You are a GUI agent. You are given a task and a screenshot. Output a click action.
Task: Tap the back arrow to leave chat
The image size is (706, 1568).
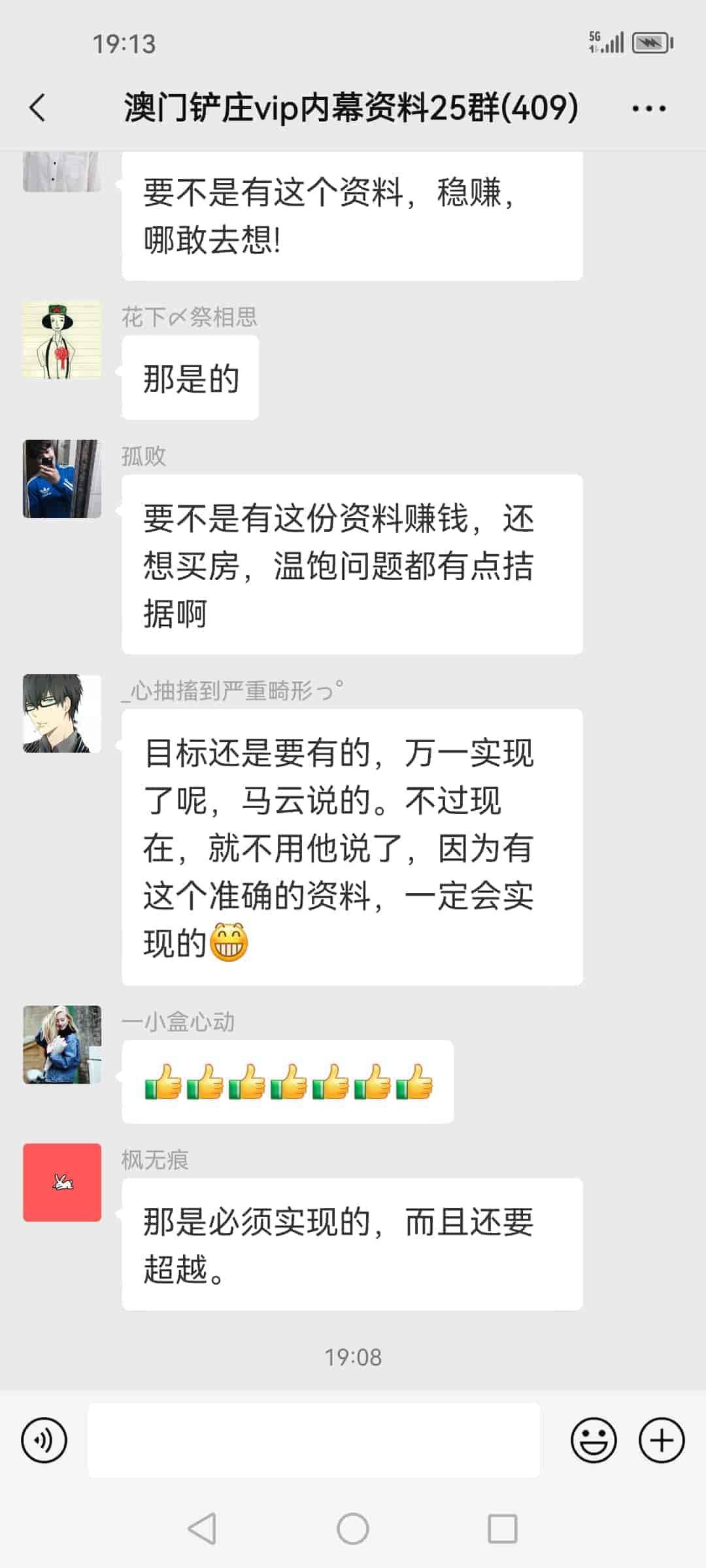coord(37,106)
